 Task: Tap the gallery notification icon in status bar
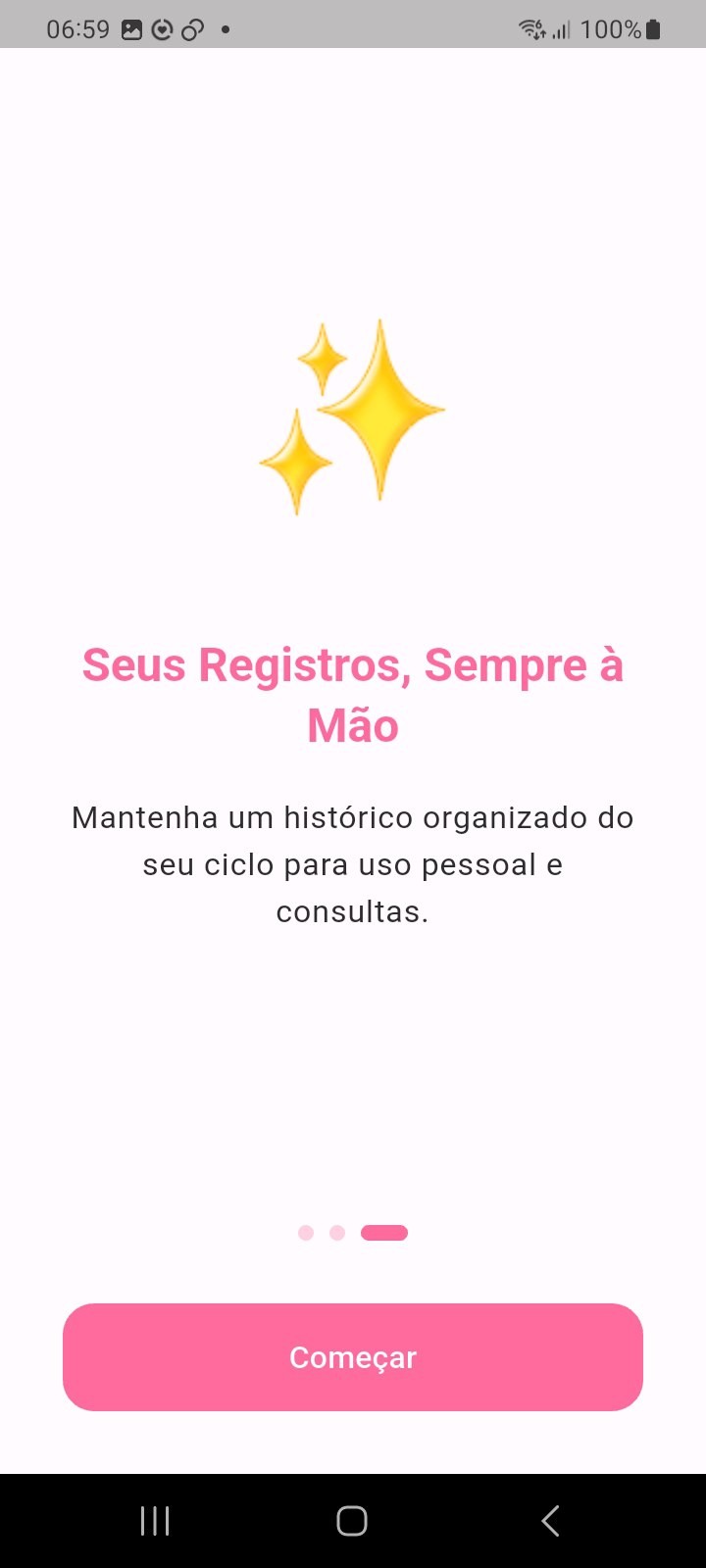(x=130, y=29)
